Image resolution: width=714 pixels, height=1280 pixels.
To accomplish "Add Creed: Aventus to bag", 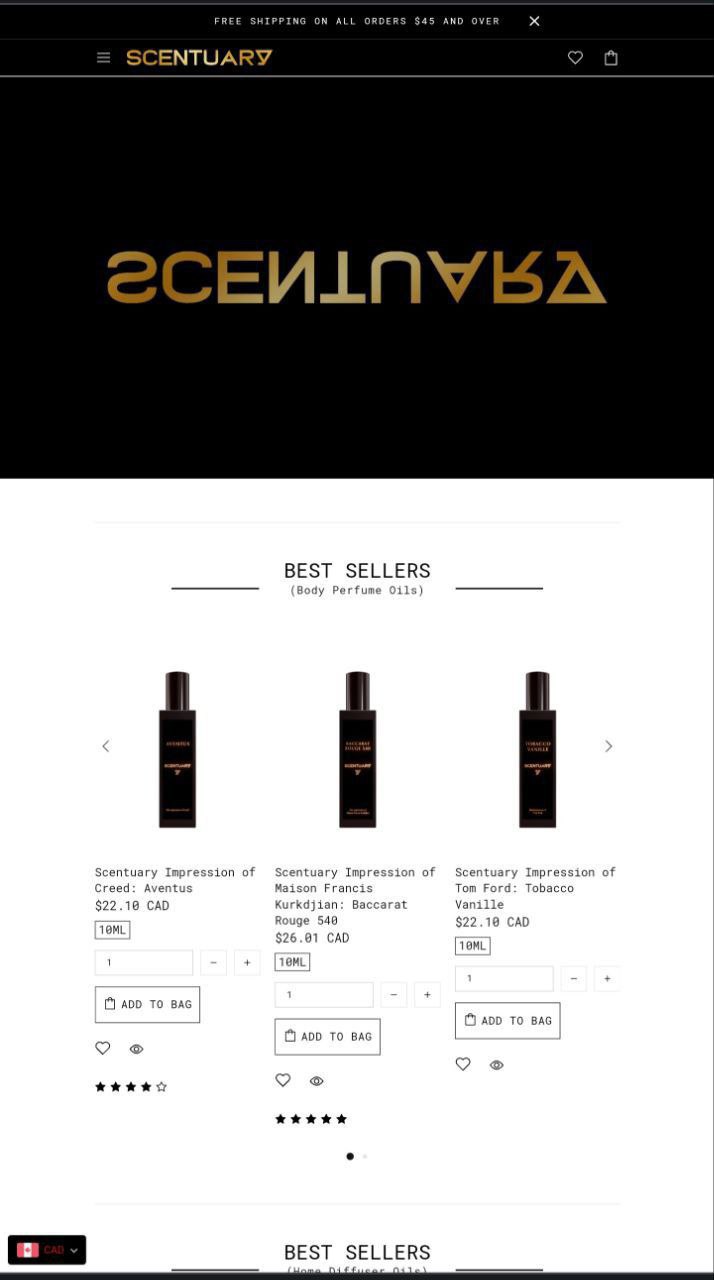I will pos(147,1005).
